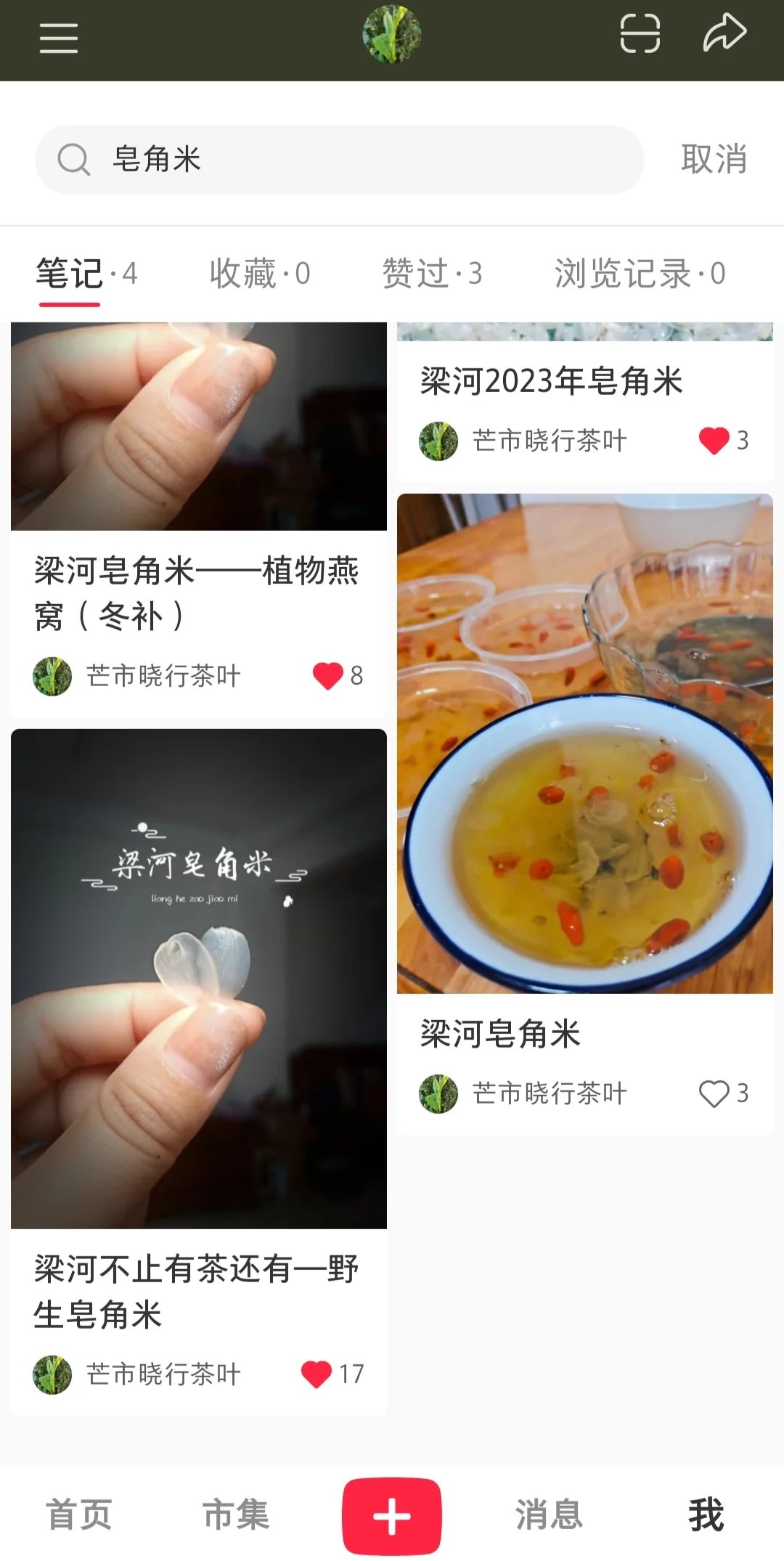Like the note titled 梁河皂角米
The width and height of the screenshot is (784, 1561).
pos(714,1093)
